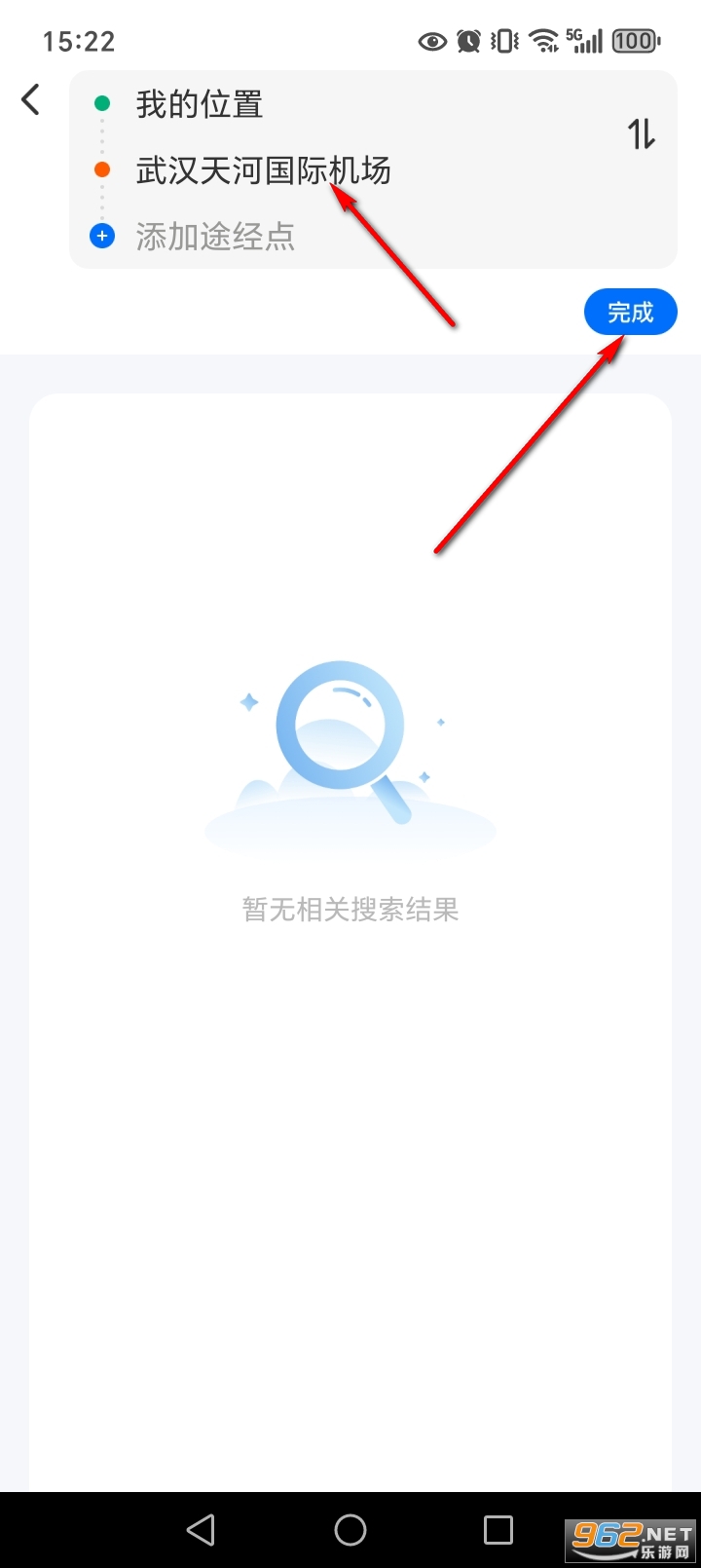The height and width of the screenshot is (1568, 701).
Task: Click the green start point dot icon
Action: click(101, 101)
